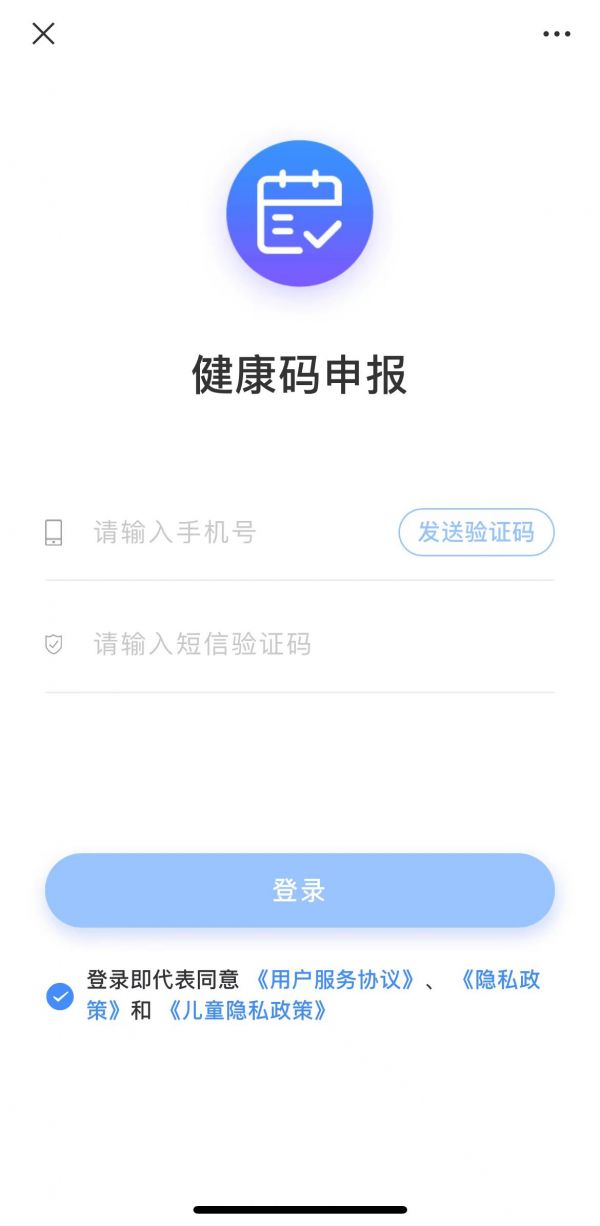Image resolution: width=600 pixels, height=1226 pixels.
Task: Tap the 登录 login button
Action: [300, 890]
